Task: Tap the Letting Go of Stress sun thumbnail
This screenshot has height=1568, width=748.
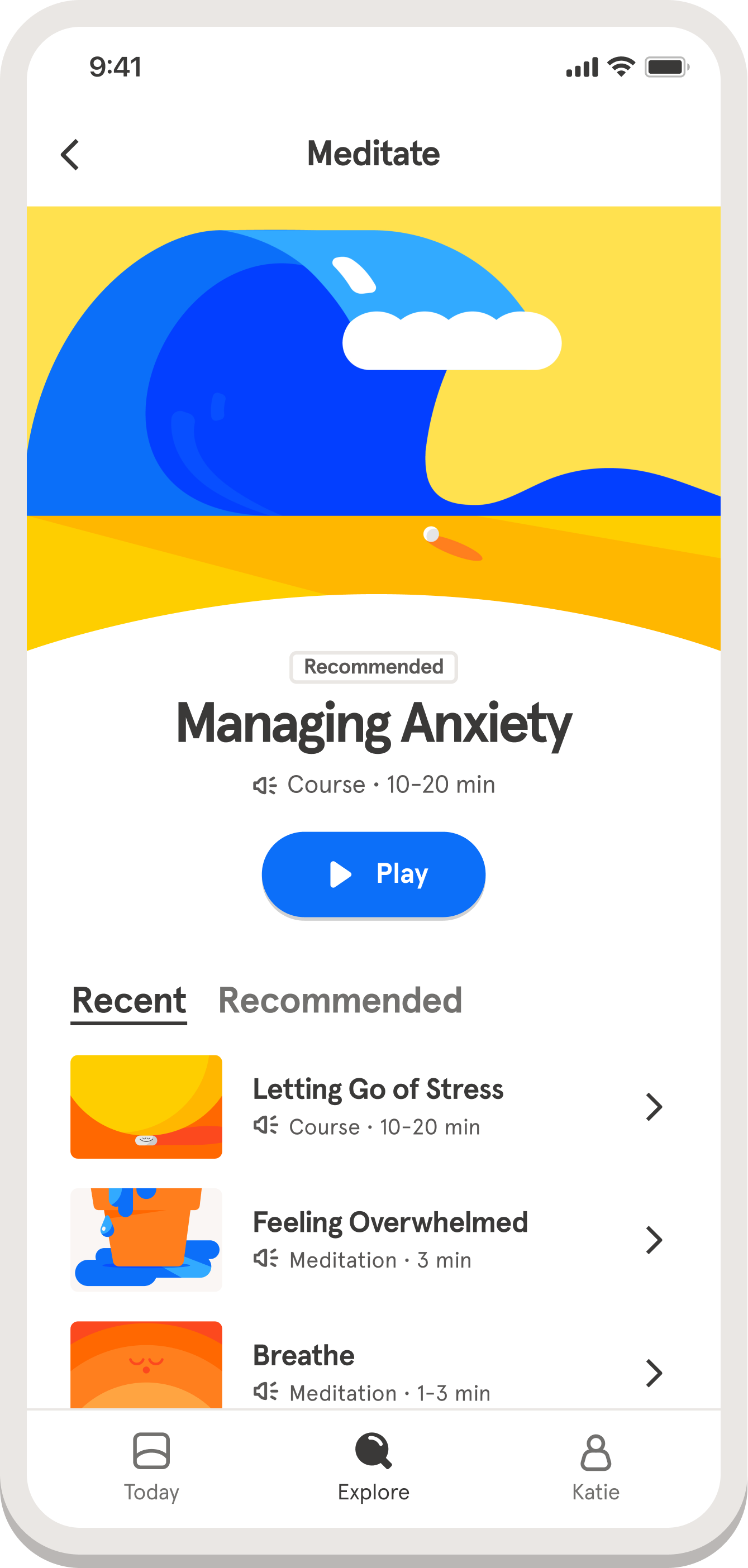Action: [x=146, y=1107]
